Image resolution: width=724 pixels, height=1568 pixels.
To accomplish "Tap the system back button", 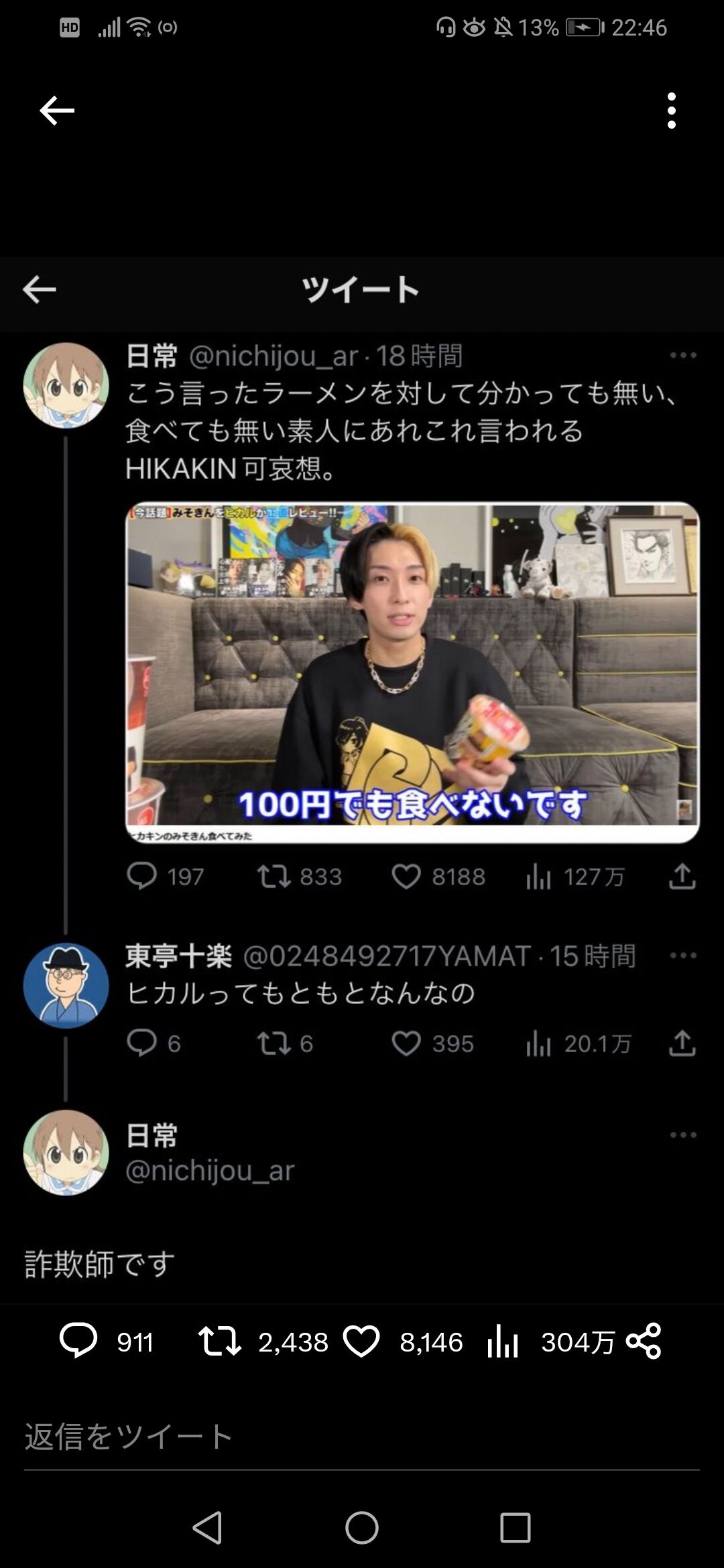I will 207,1528.
